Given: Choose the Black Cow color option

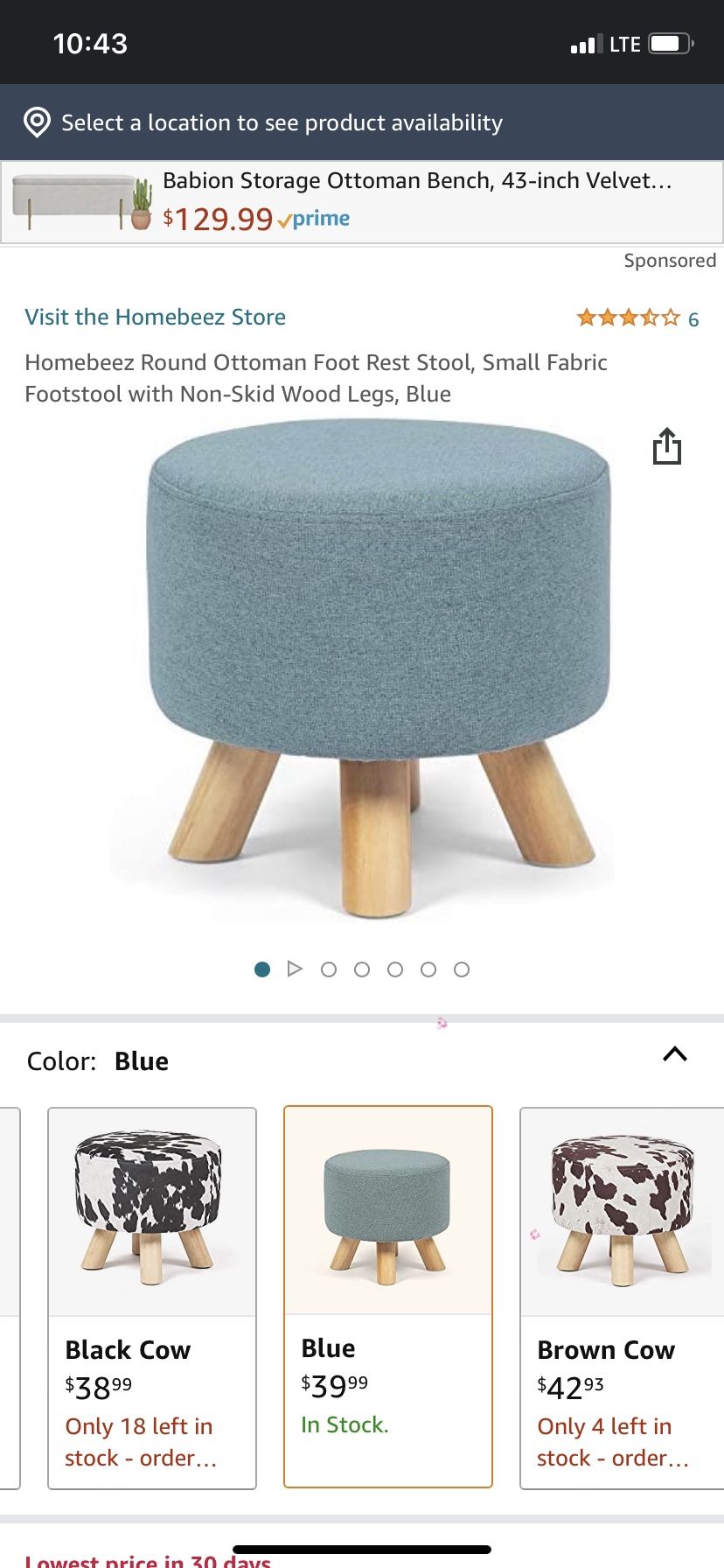Looking at the screenshot, I should 152,1298.
